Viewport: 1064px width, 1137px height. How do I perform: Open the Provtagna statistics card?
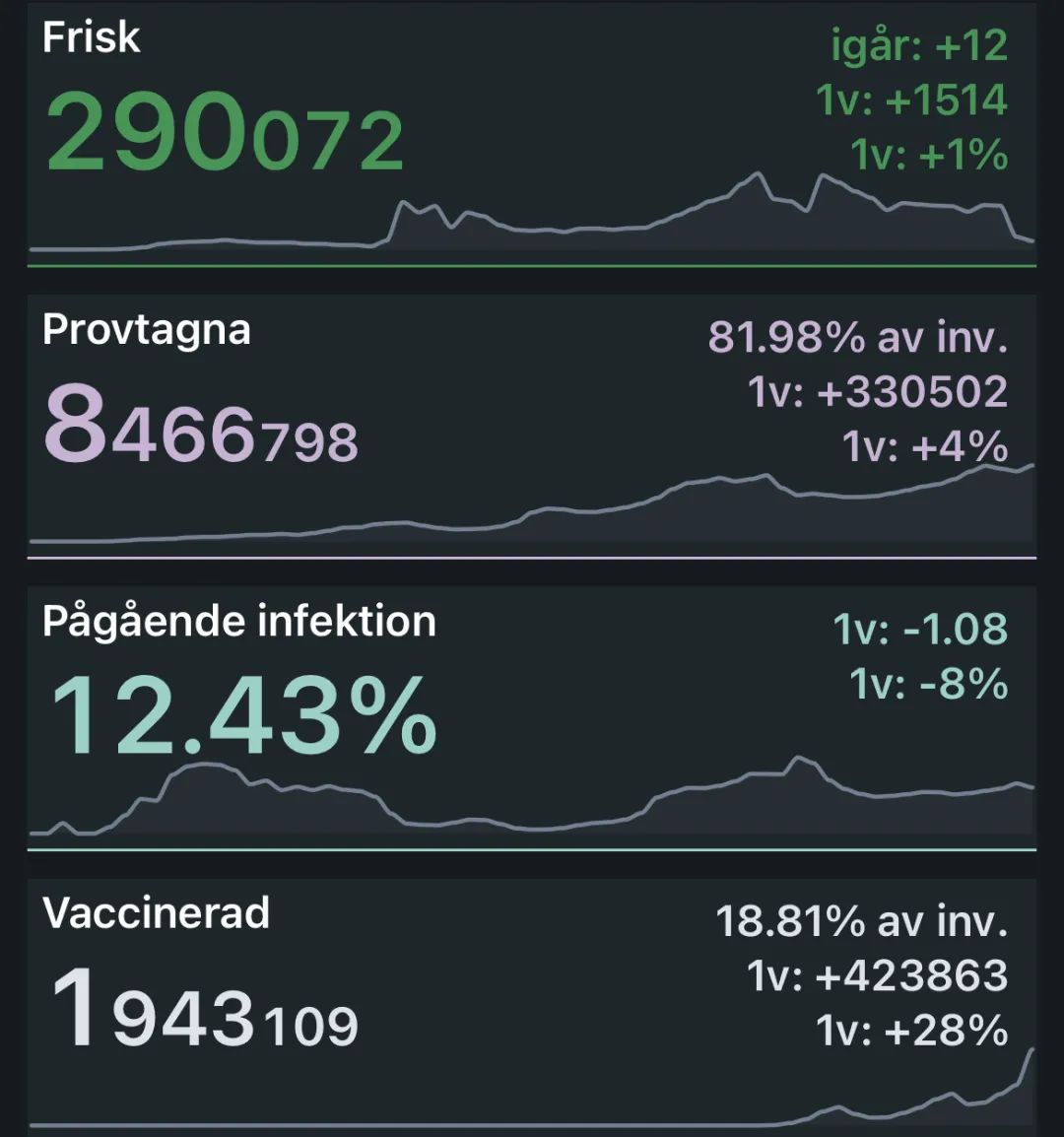point(532,424)
